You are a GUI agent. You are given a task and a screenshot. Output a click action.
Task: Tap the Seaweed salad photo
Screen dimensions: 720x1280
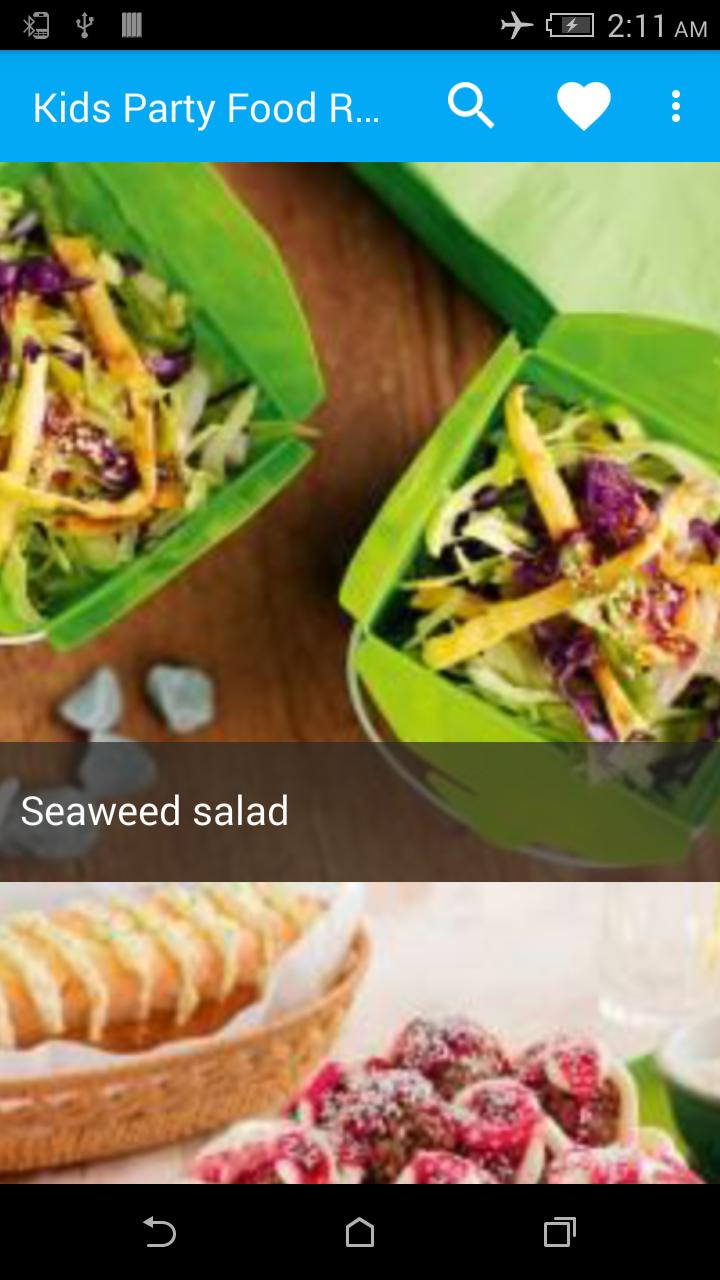[360, 450]
